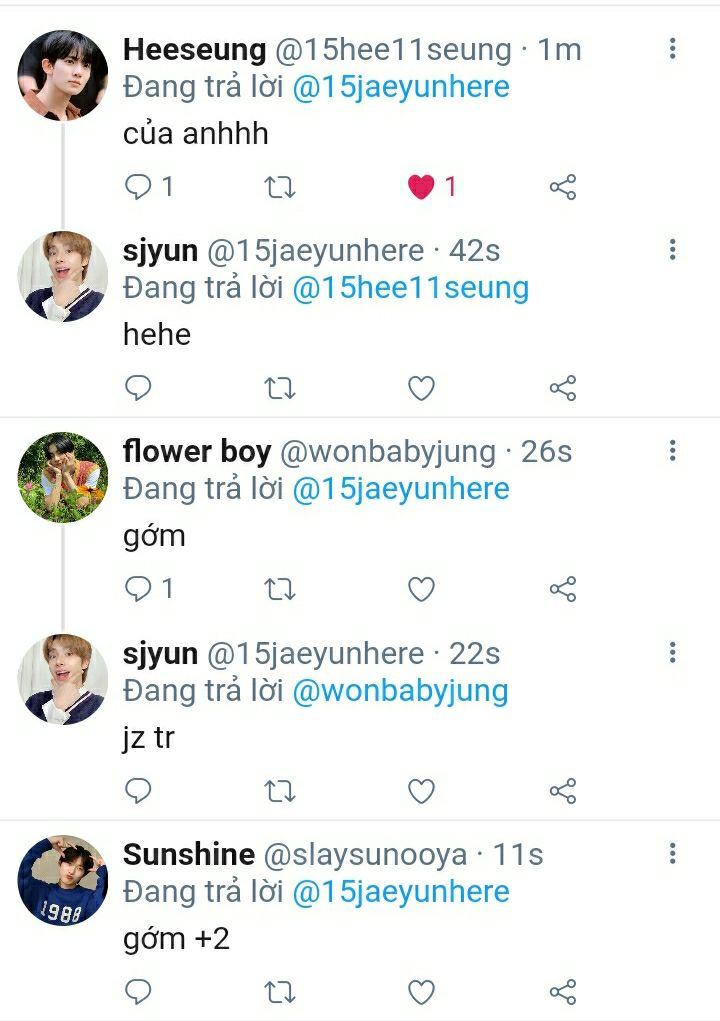
Task: Unlike Heeseung's "của anhhh" tweet
Action: (x=422, y=187)
